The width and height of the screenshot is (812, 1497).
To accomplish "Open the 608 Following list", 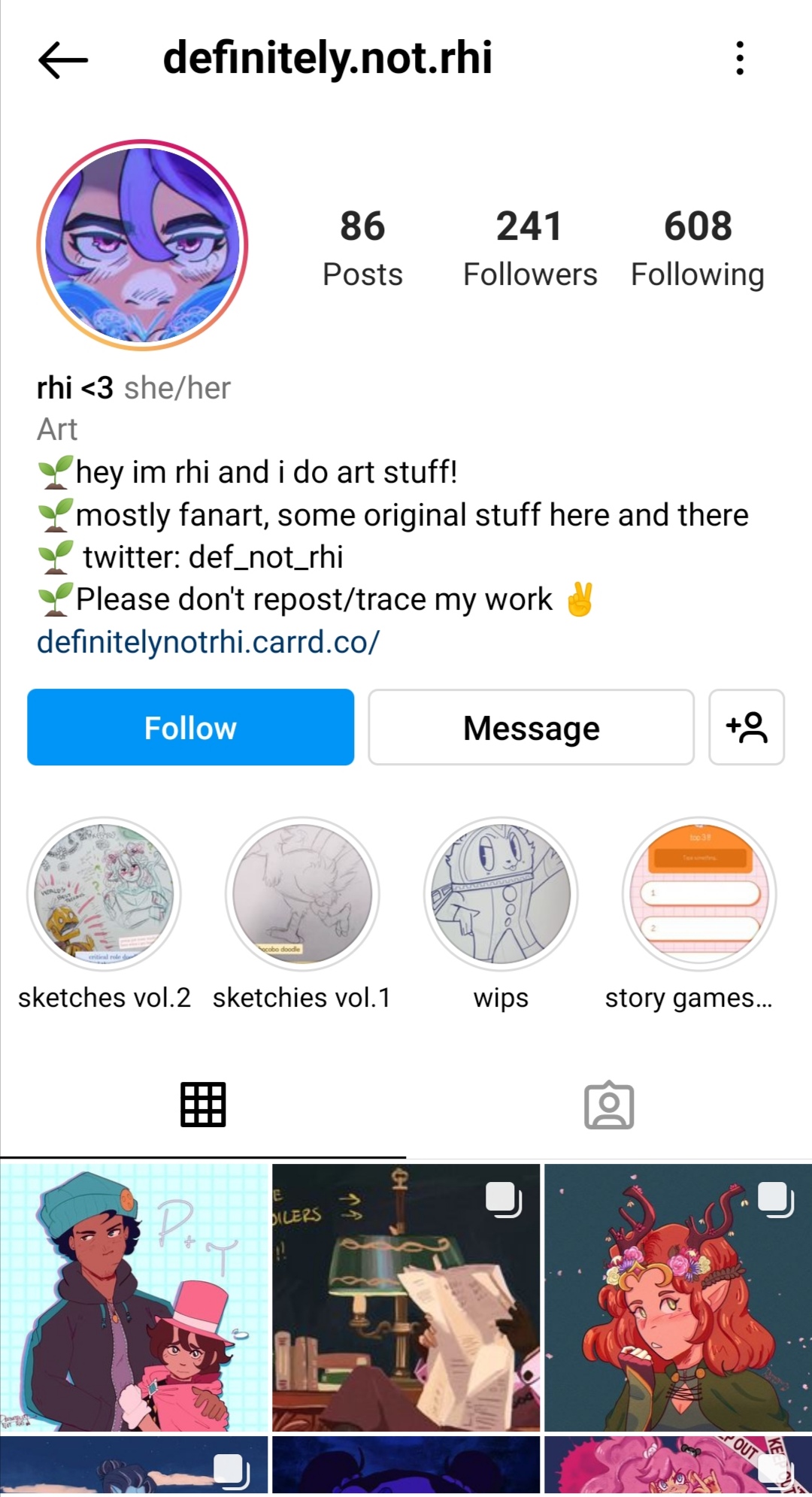I will (x=697, y=249).
